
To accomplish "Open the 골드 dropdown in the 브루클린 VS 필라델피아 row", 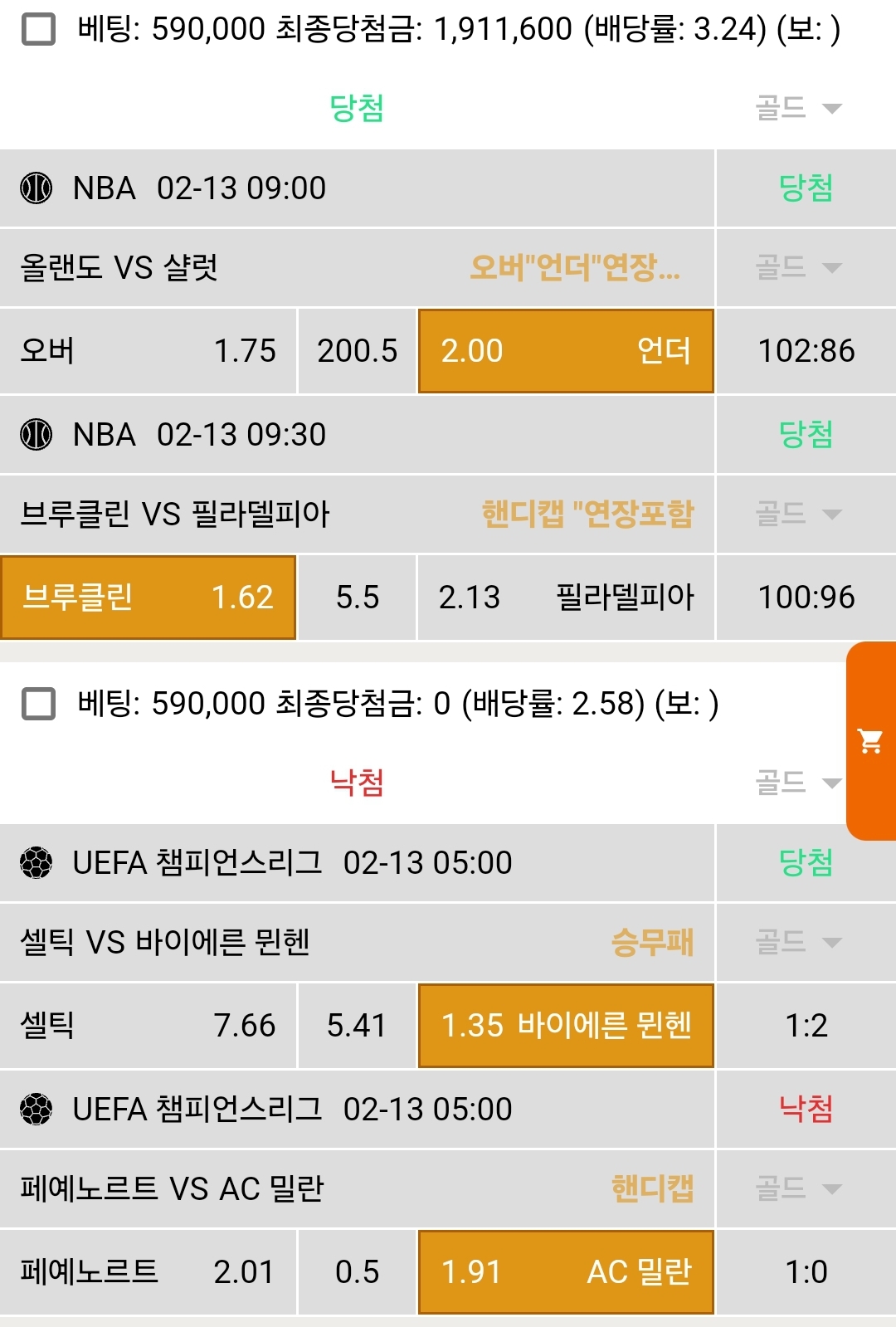I will (798, 514).
